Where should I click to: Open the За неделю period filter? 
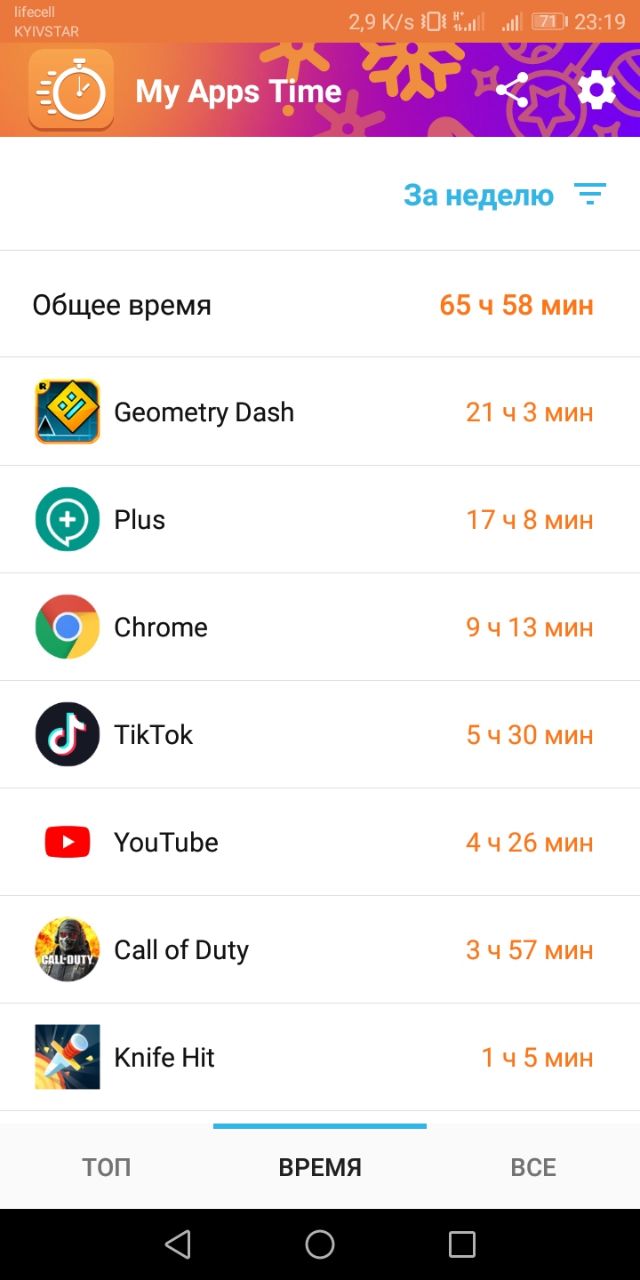point(505,195)
